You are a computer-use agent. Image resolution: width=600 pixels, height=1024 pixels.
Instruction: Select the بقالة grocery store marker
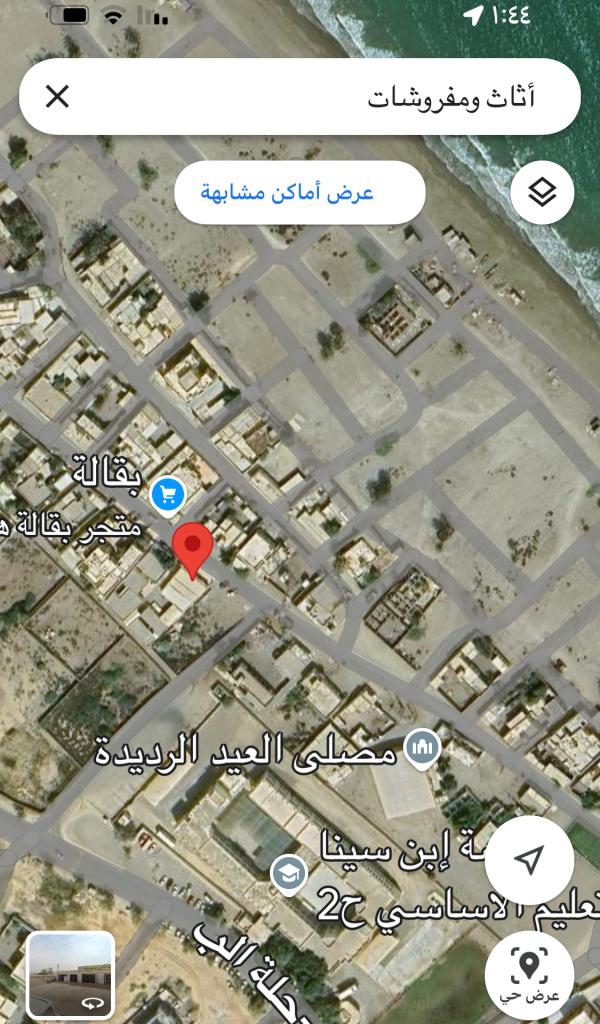167,494
